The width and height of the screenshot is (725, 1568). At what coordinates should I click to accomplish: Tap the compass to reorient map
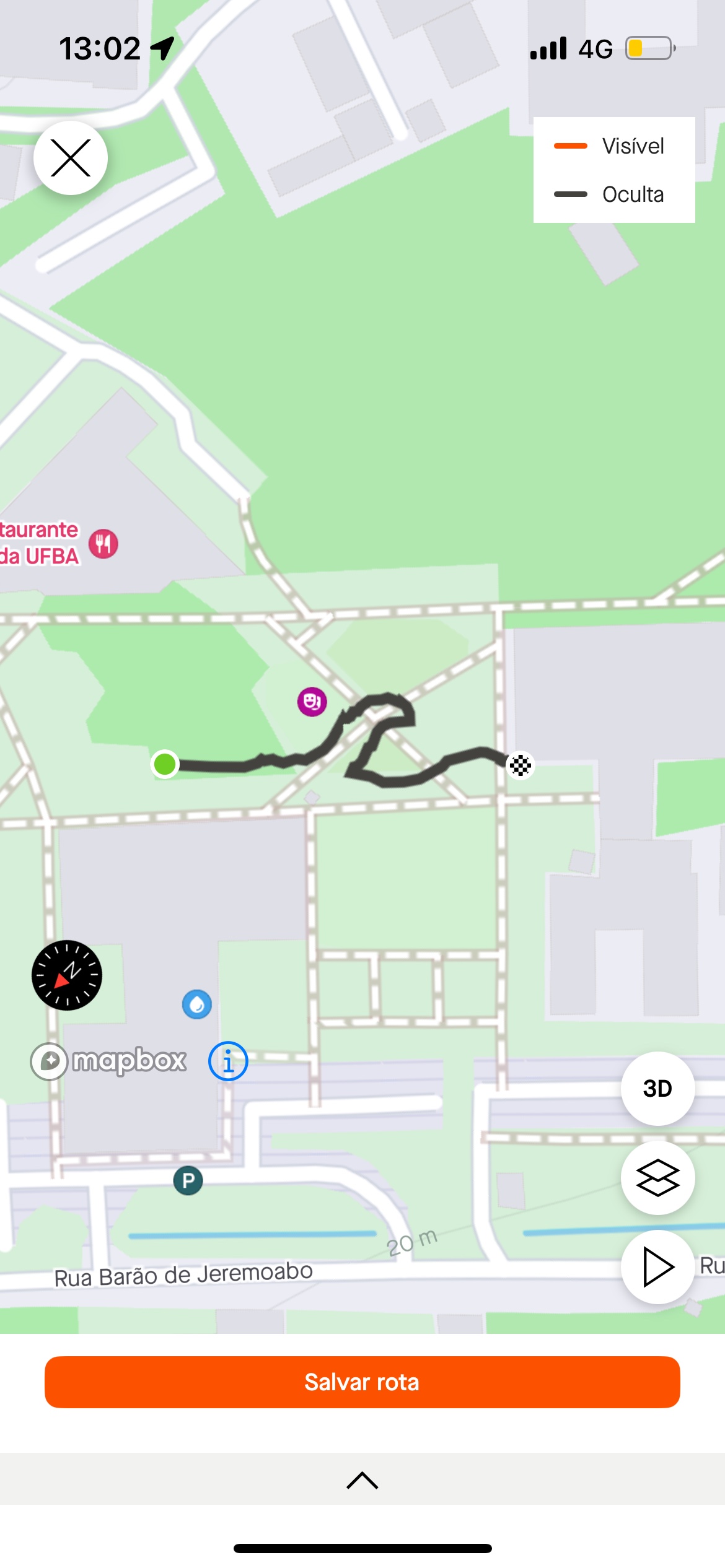67,975
